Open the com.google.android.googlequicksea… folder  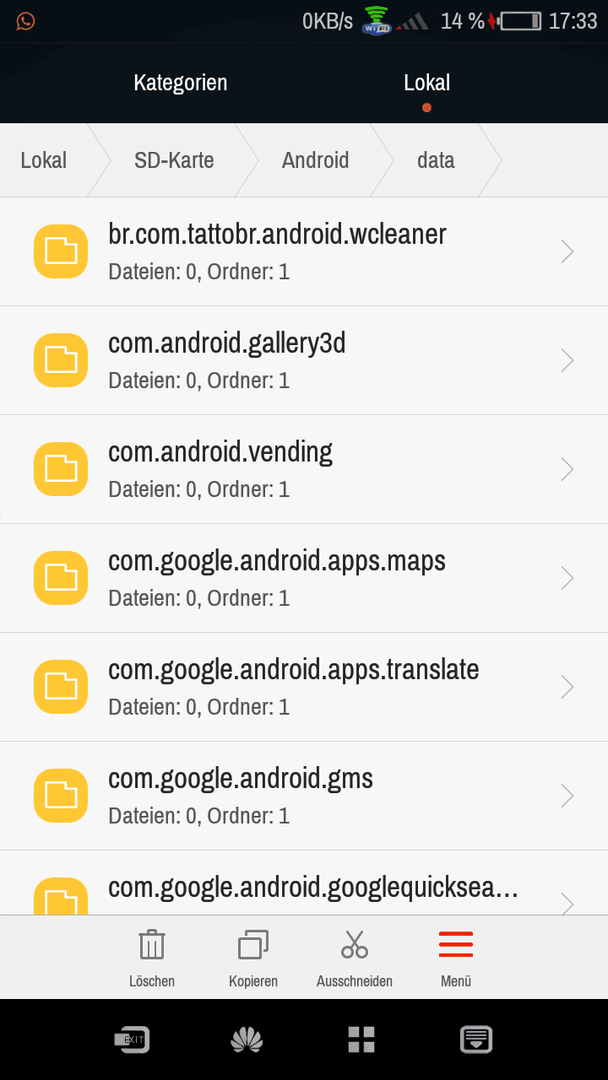click(x=304, y=884)
